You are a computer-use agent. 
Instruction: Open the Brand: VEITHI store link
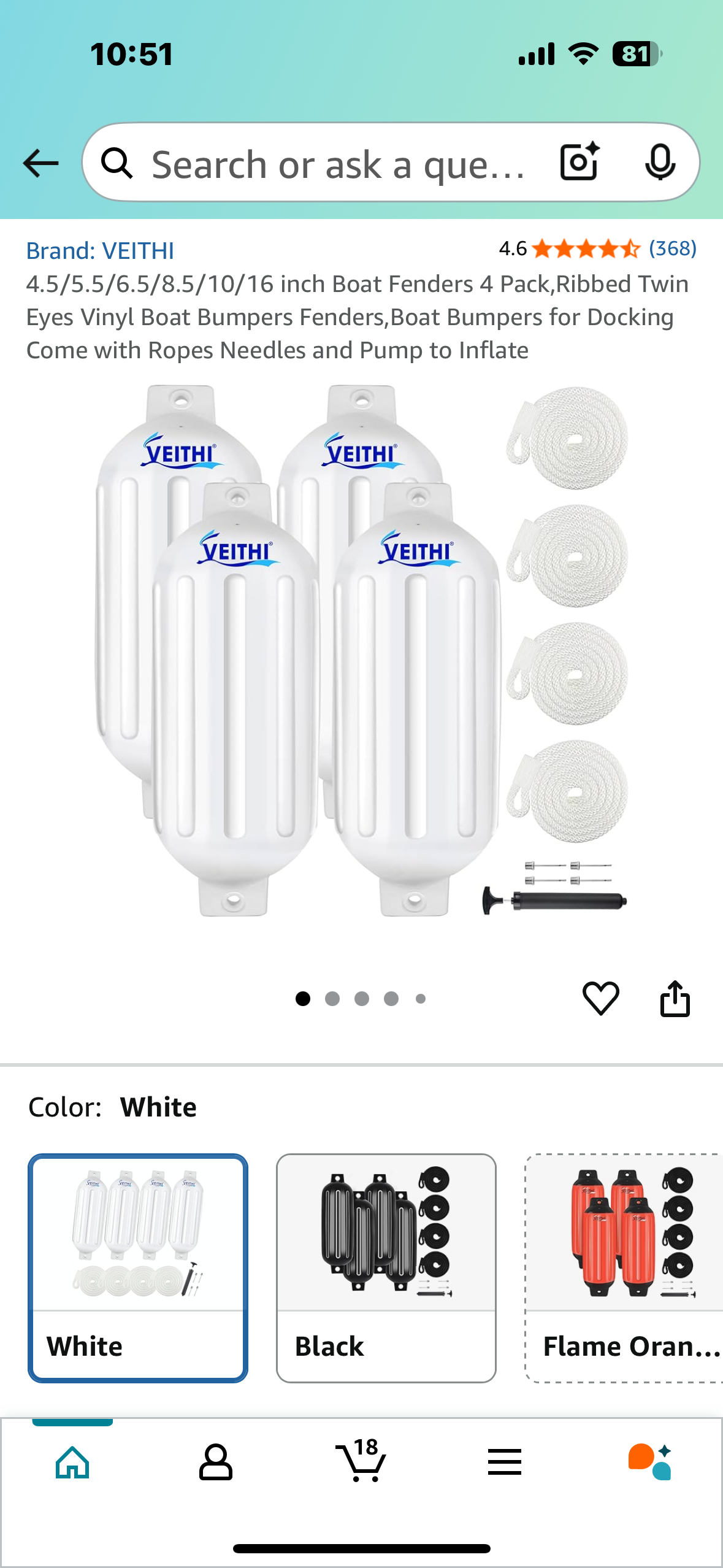(x=100, y=251)
